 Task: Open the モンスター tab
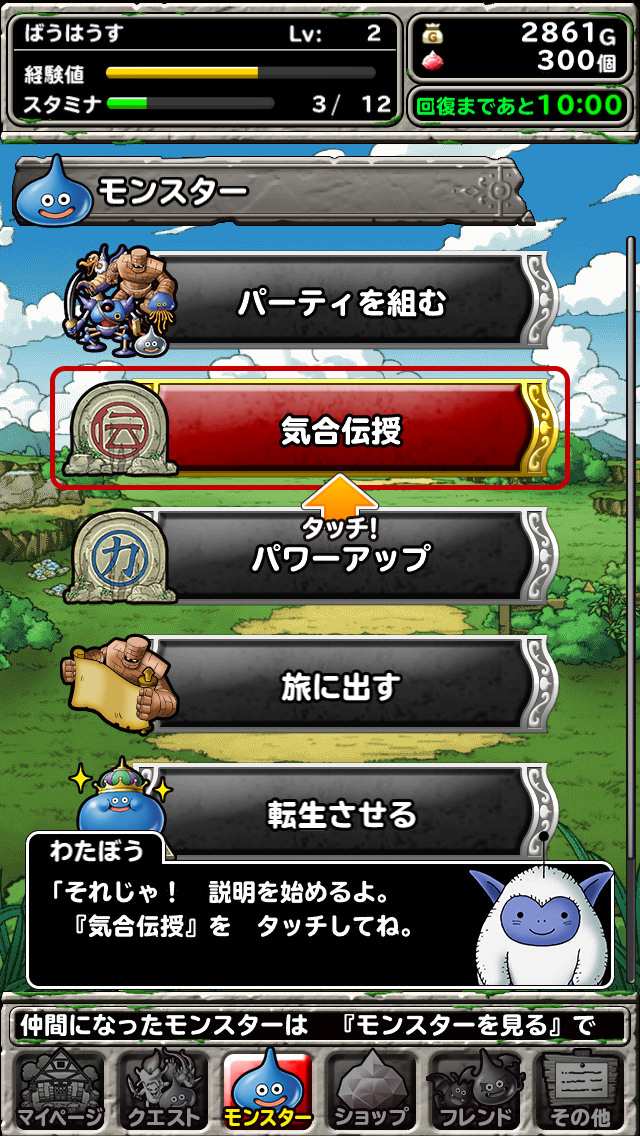coord(267,1090)
